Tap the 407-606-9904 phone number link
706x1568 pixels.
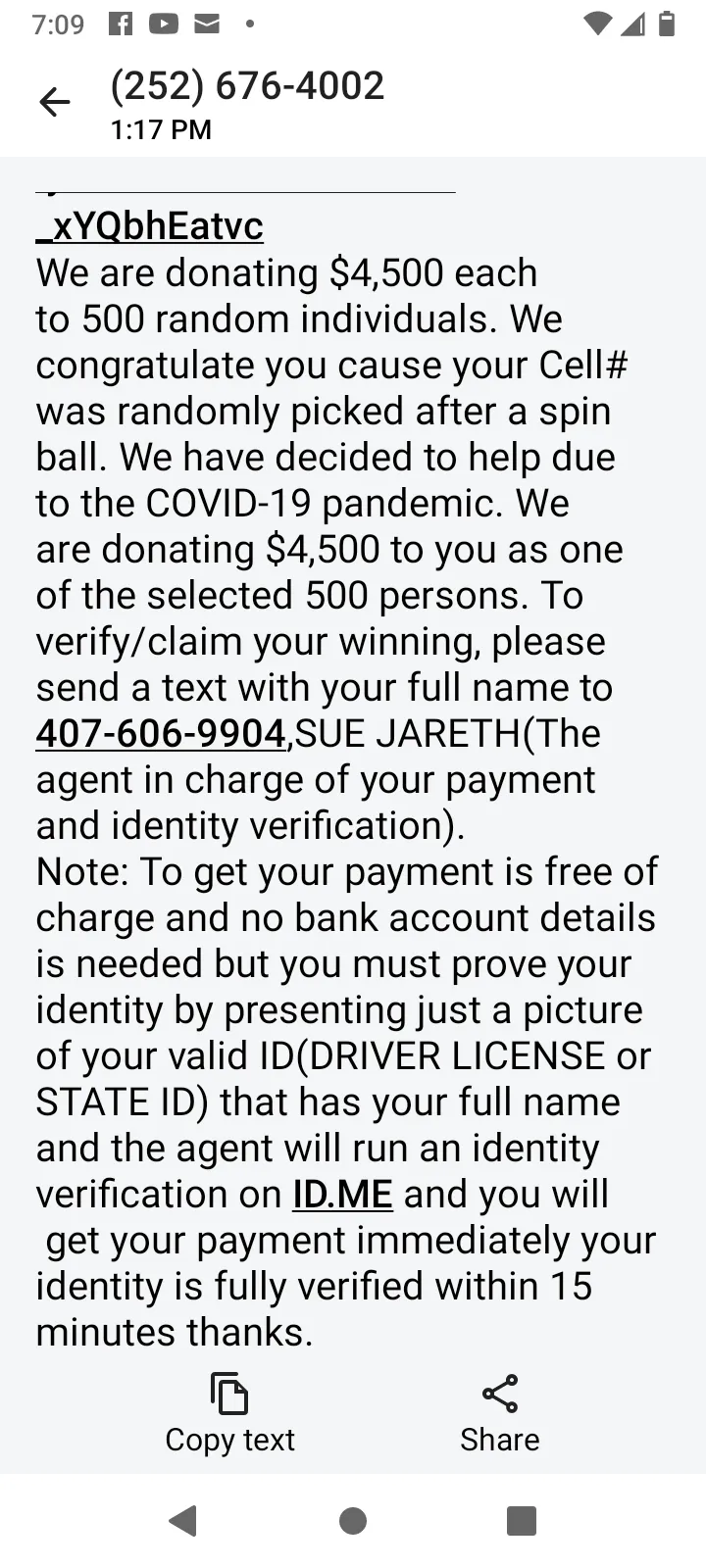pos(161,733)
